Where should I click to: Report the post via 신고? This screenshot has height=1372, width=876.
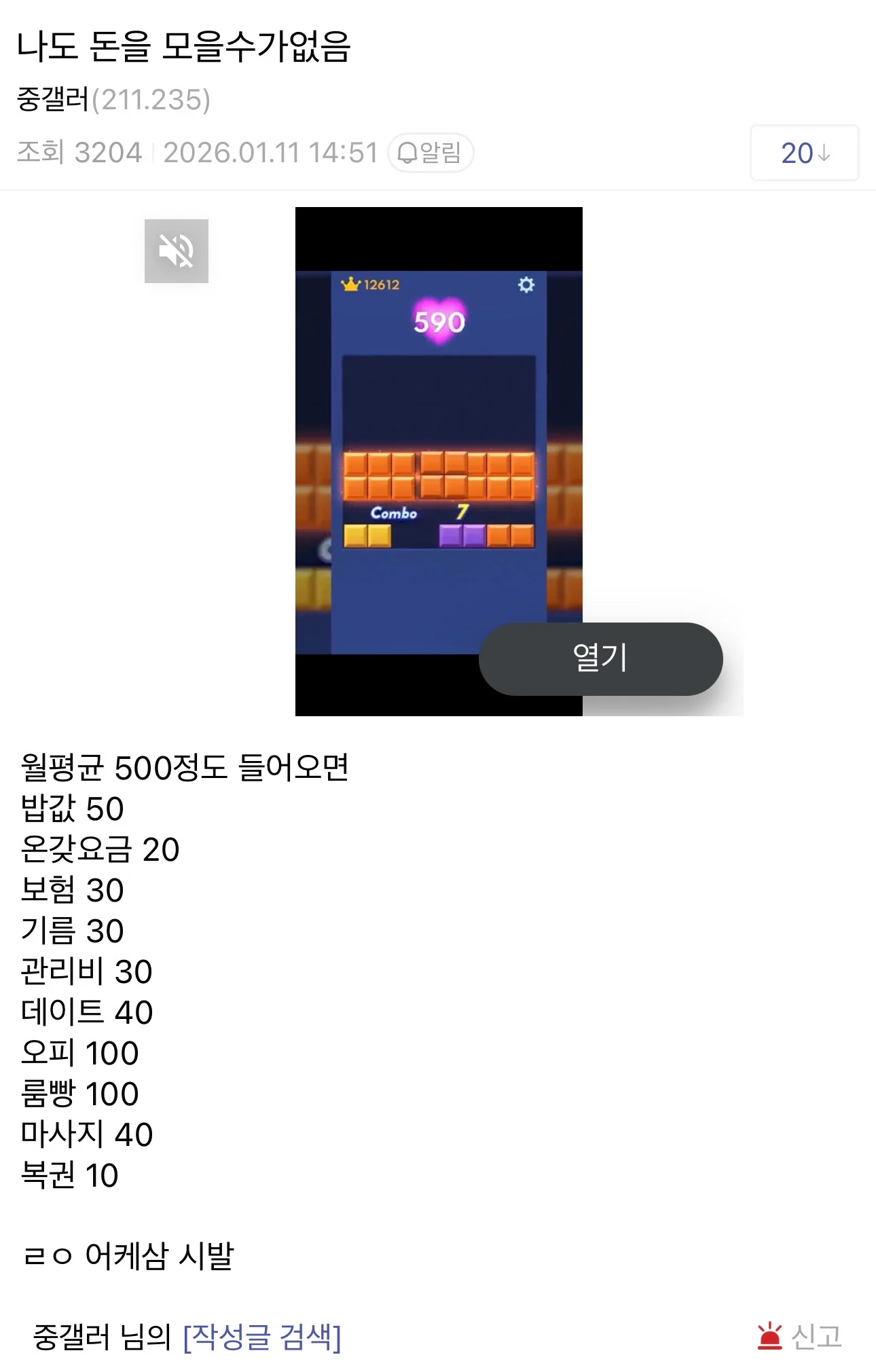800,1336
